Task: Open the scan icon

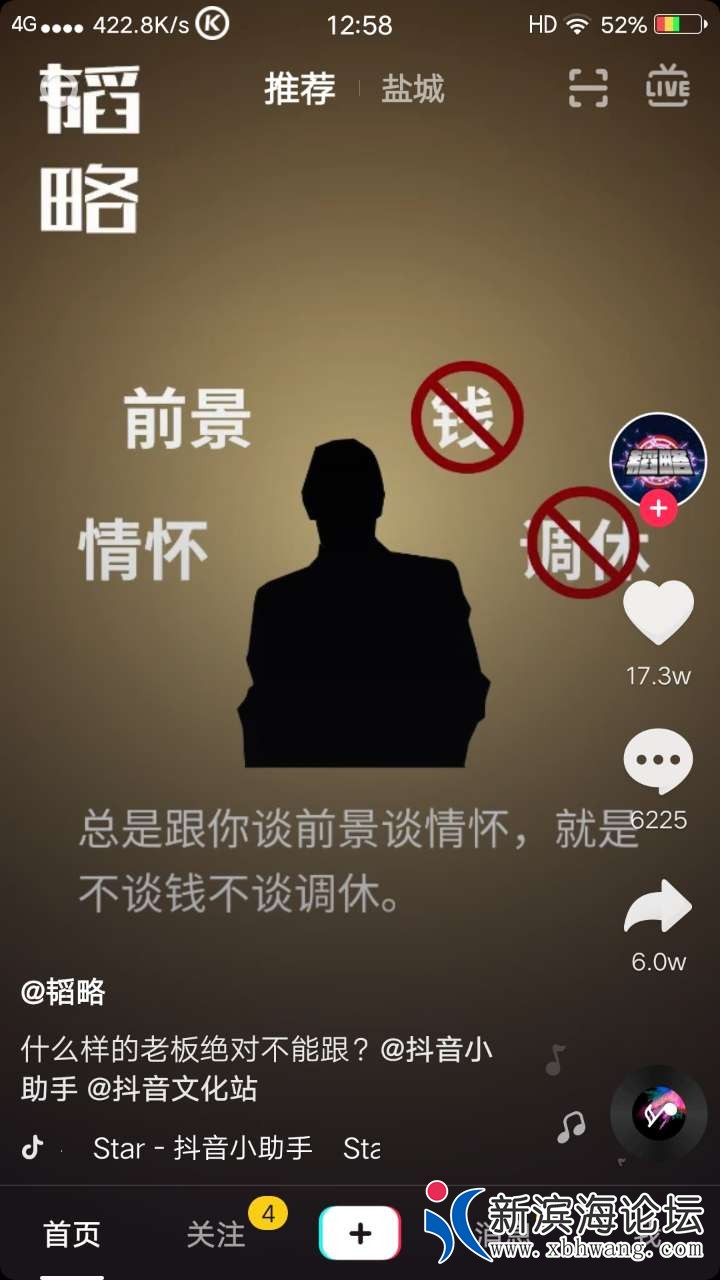Action: tap(588, 88)
